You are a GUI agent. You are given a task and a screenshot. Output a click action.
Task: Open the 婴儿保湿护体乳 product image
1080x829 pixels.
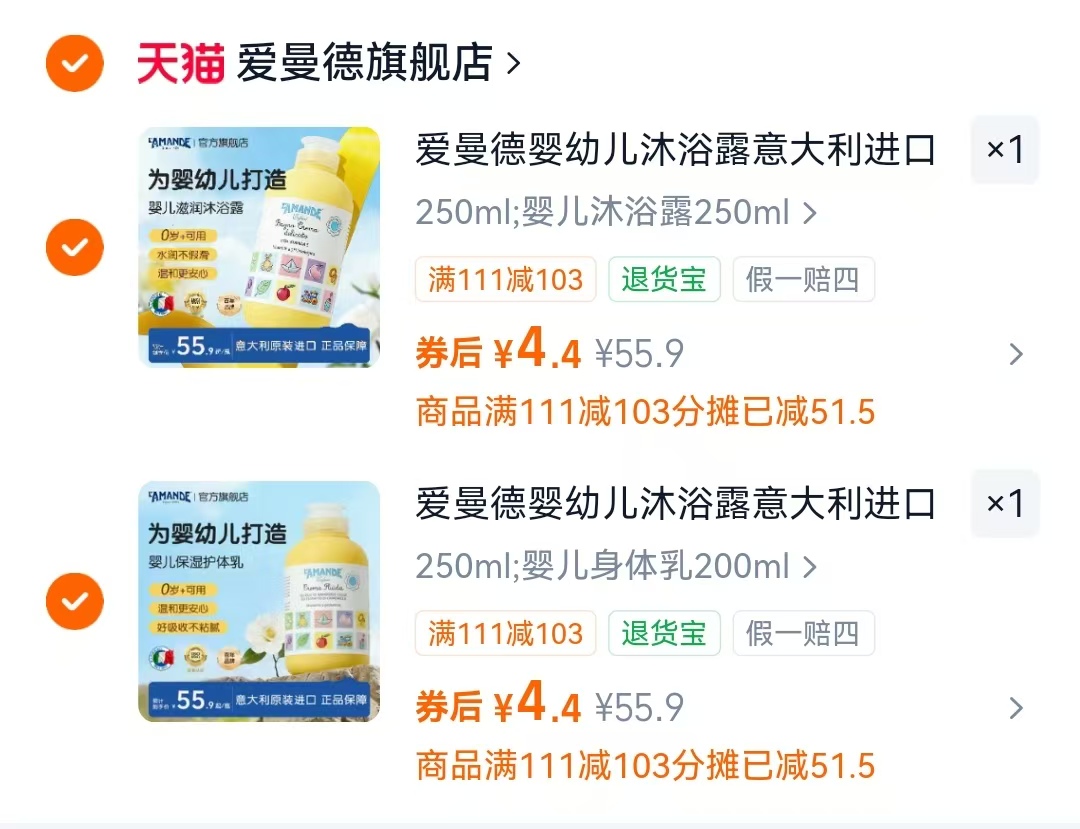259,601
